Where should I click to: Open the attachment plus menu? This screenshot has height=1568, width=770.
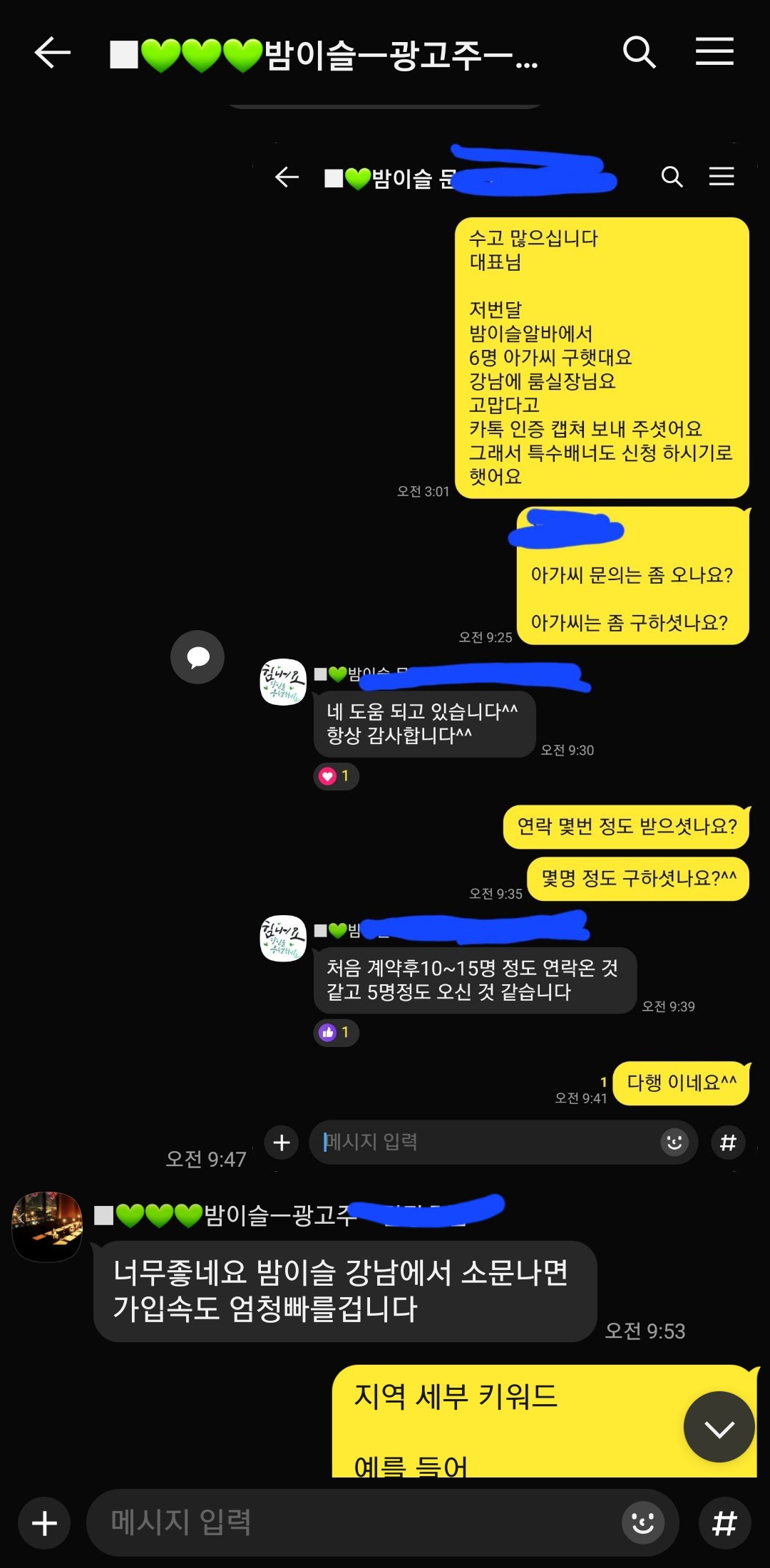(x=44, y=1523)
